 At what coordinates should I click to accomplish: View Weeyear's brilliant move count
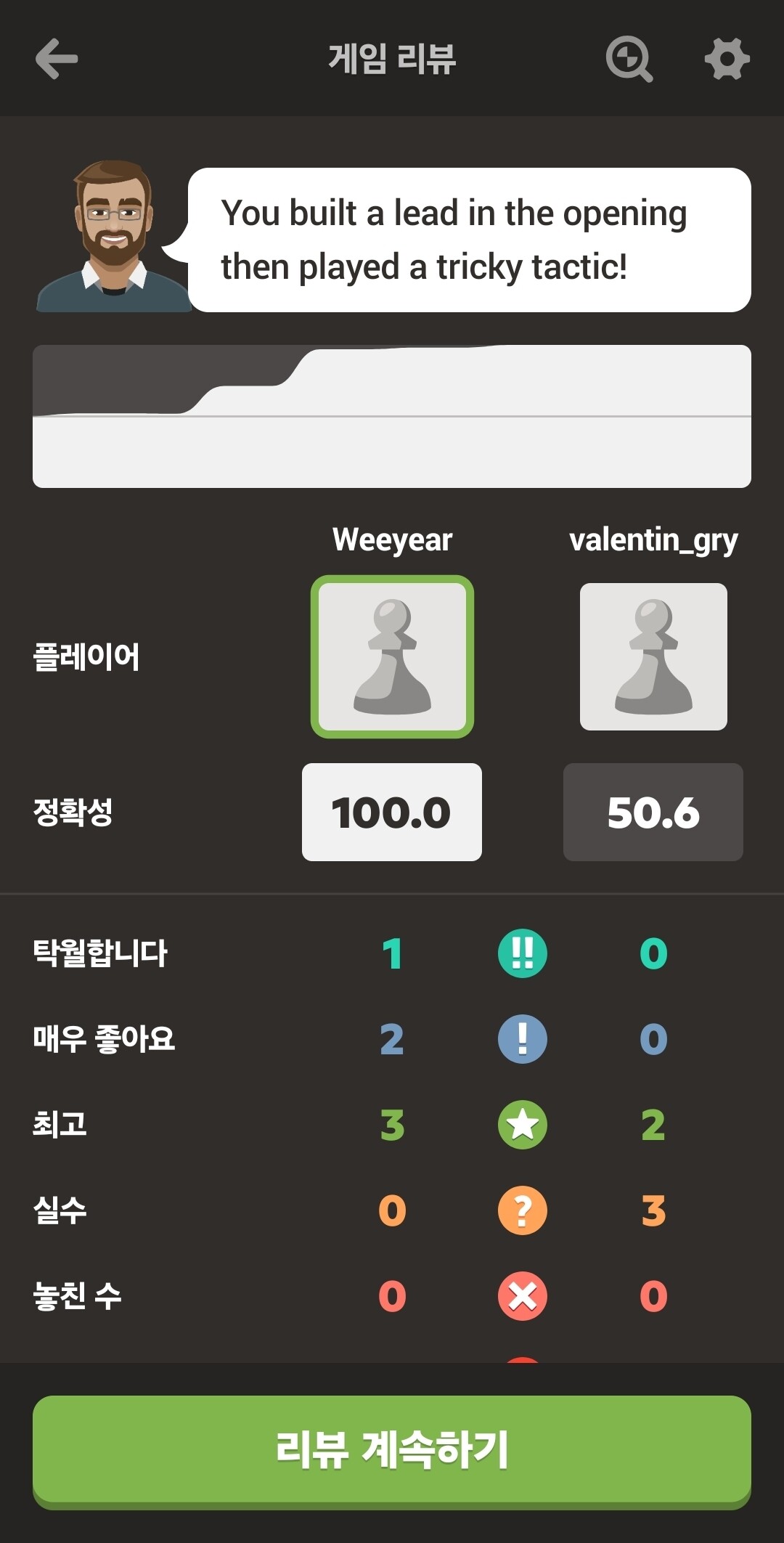(x=392, y=953)
